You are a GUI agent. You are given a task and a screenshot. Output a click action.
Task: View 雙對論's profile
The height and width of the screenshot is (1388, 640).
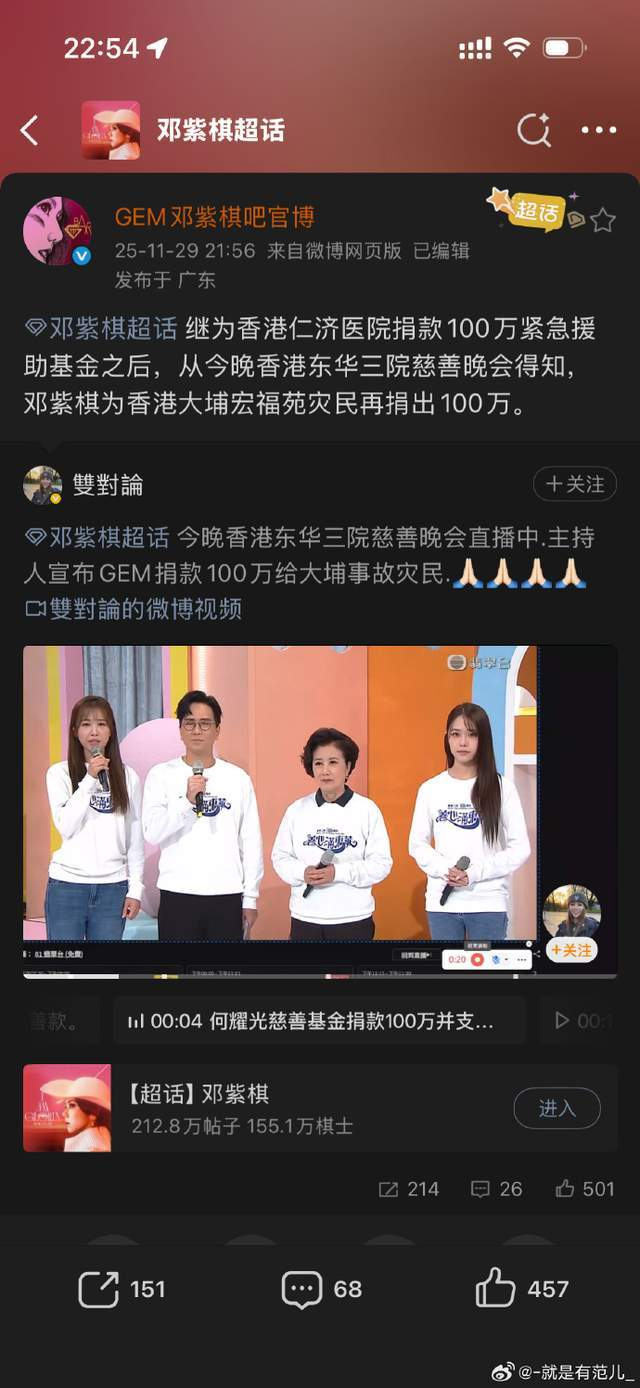pos(43,485)
